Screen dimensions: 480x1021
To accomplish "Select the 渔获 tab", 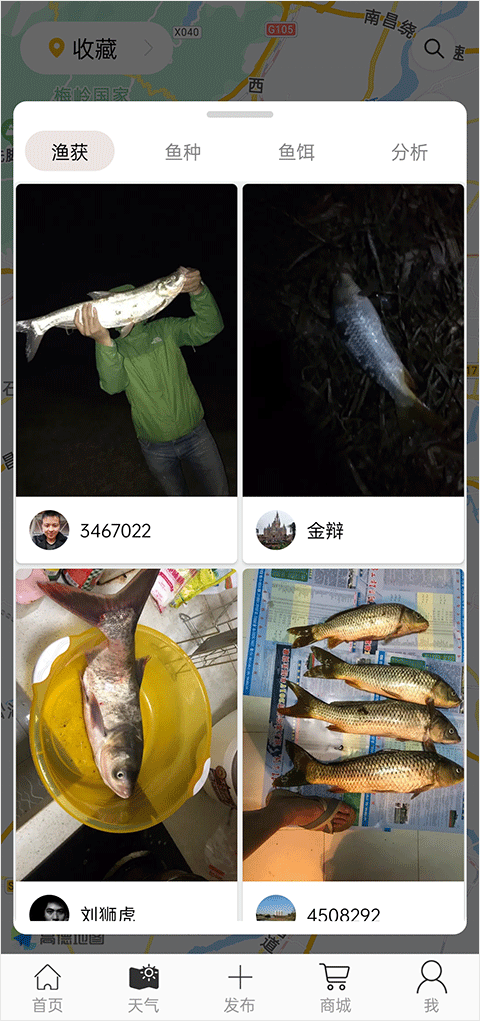I will click(x=70, y=152).
